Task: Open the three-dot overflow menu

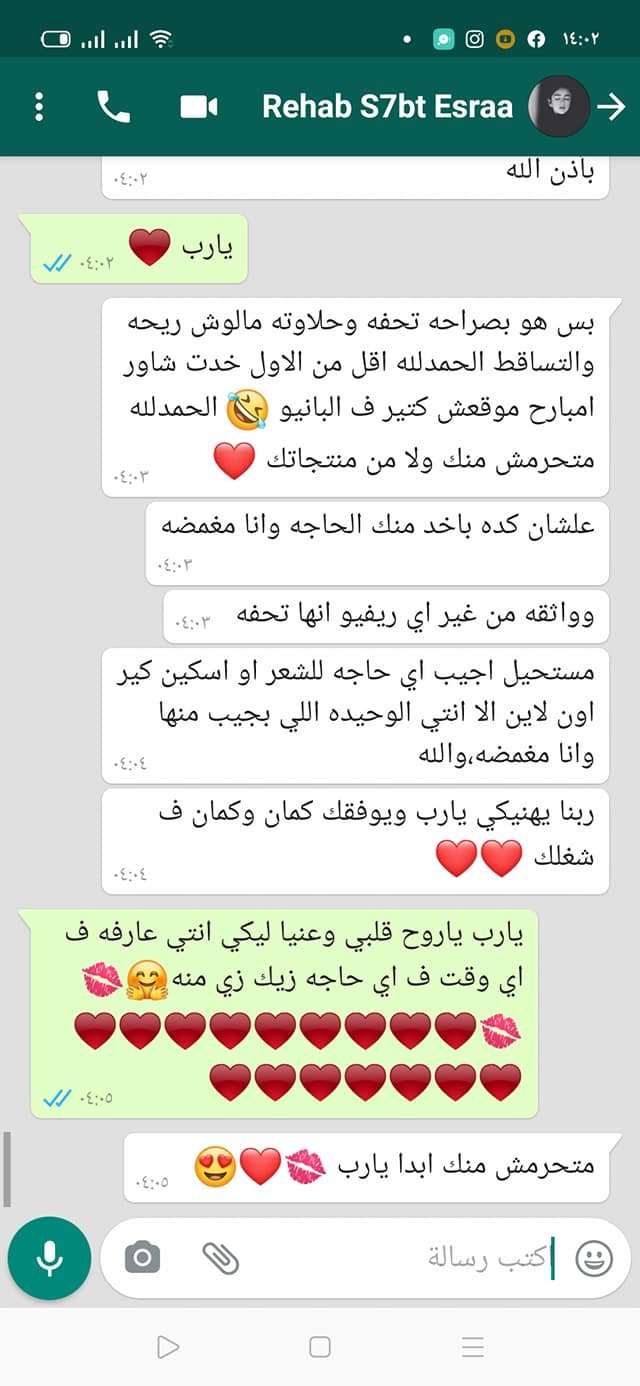Action: [x=40, y=107]
